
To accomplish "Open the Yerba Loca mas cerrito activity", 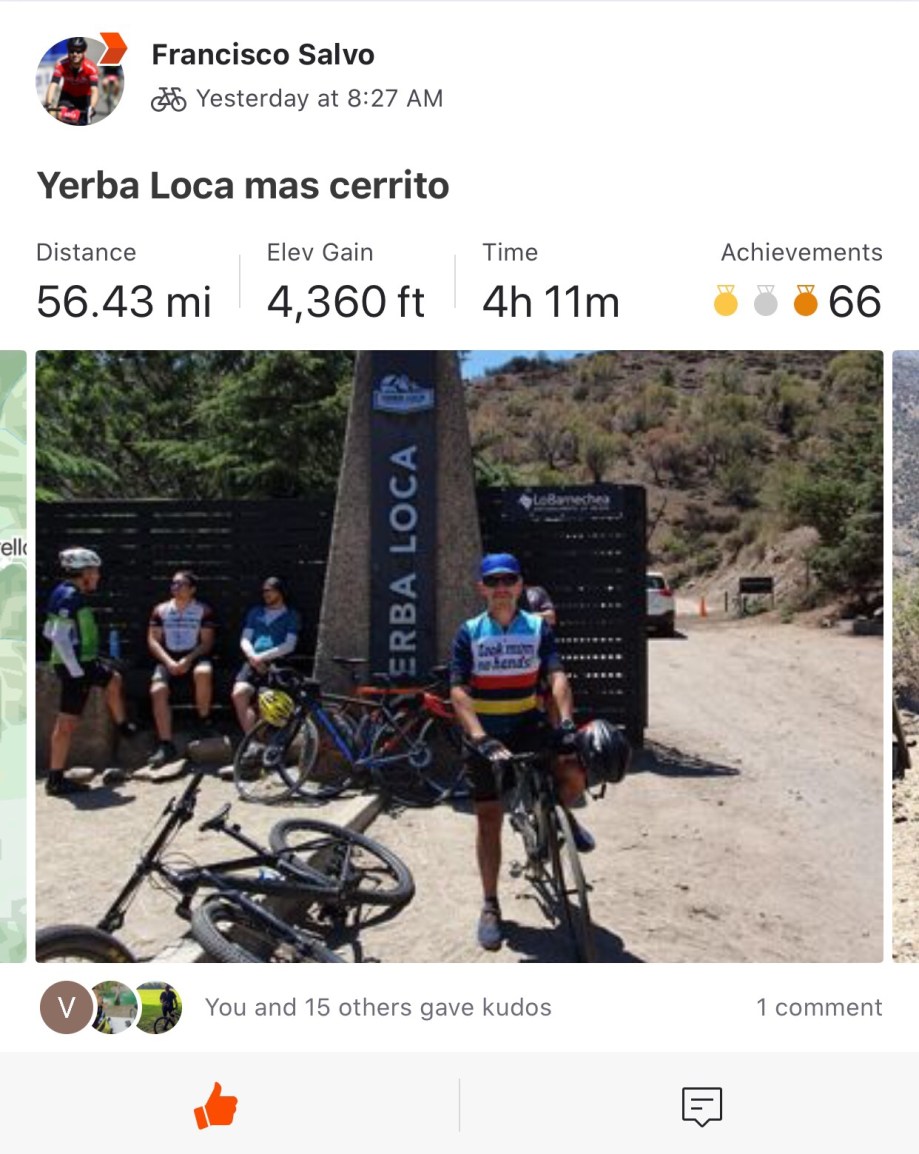I will click(x=243, y=185).
